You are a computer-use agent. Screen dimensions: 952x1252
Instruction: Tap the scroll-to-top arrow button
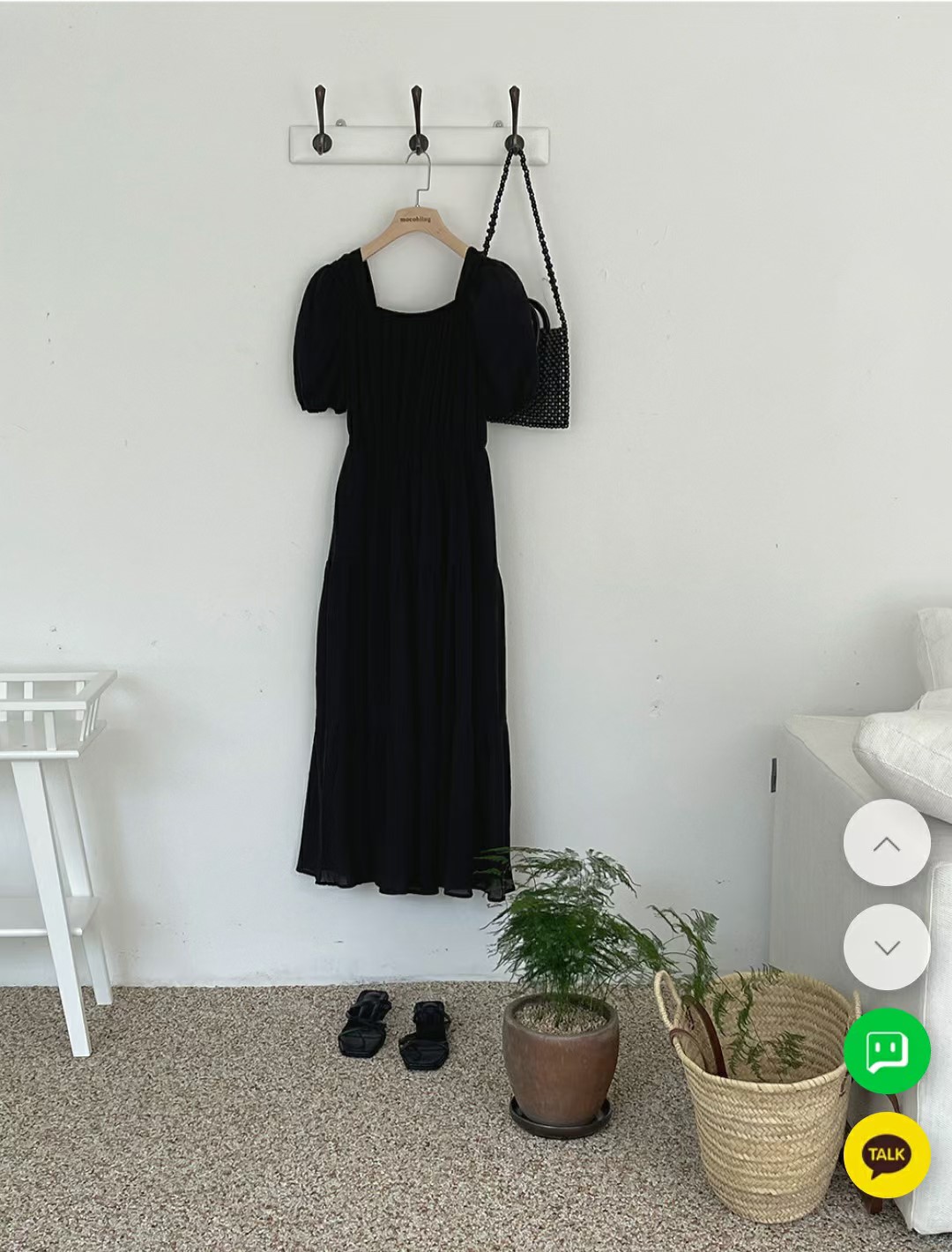point(887,843)
